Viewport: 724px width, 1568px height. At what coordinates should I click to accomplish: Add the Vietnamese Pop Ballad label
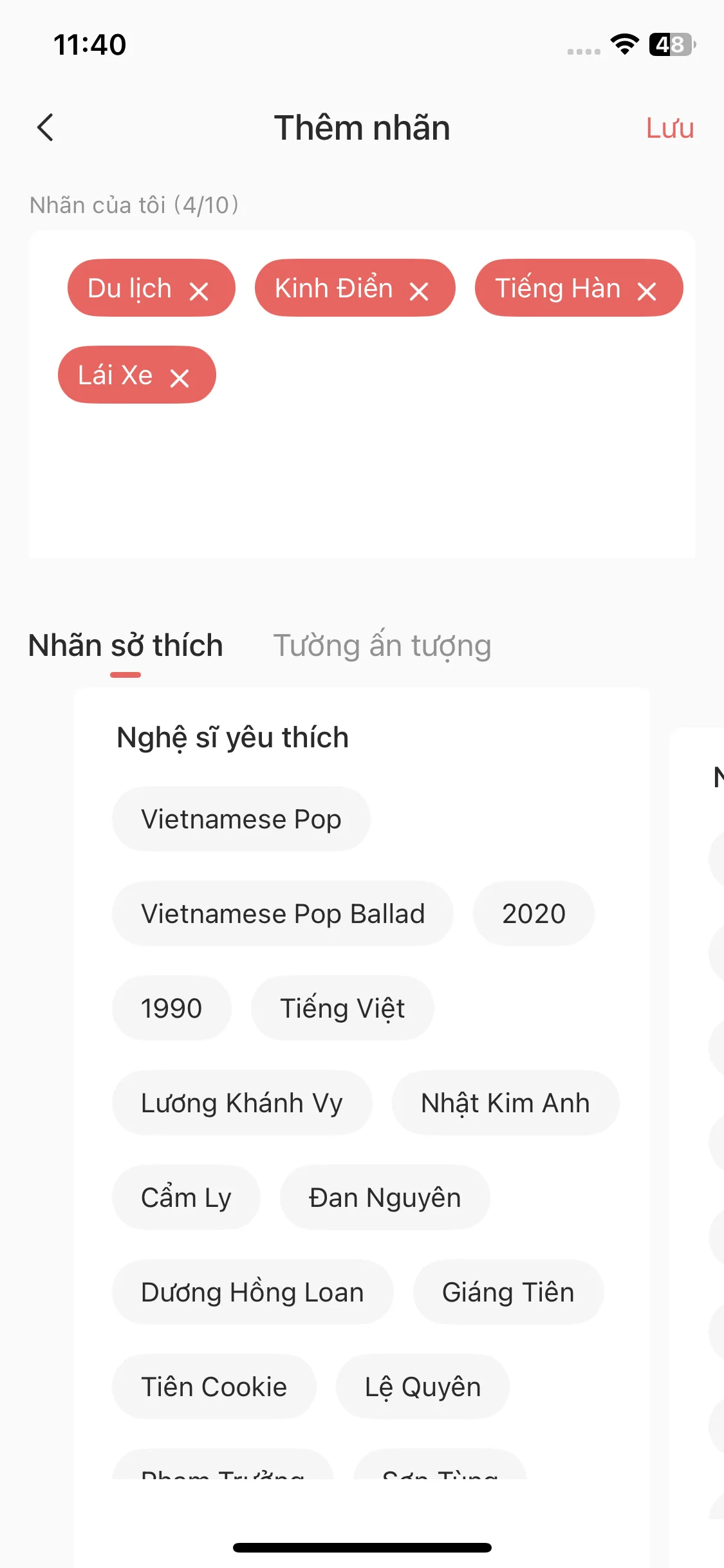[x=283, y=914]
